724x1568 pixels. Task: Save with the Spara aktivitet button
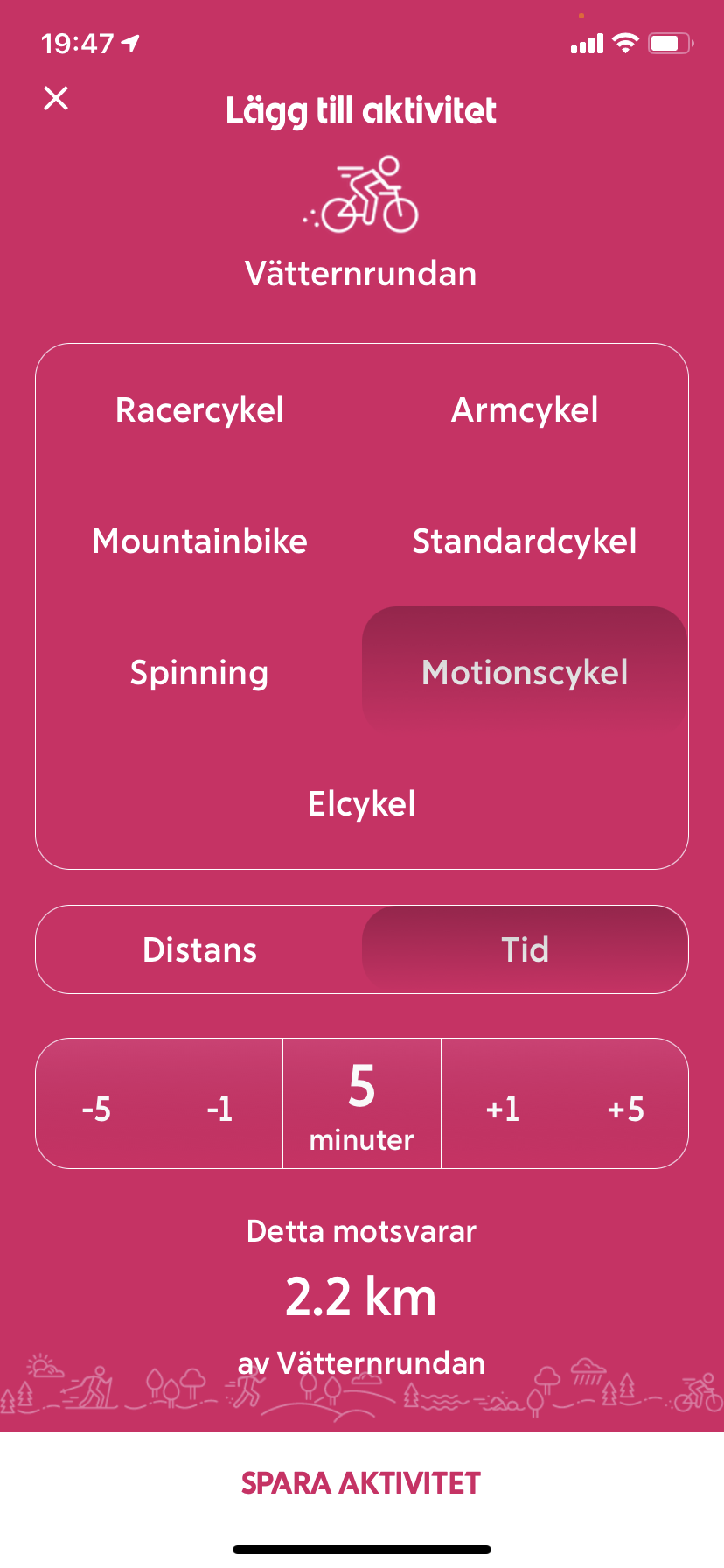pos(362,1483)
